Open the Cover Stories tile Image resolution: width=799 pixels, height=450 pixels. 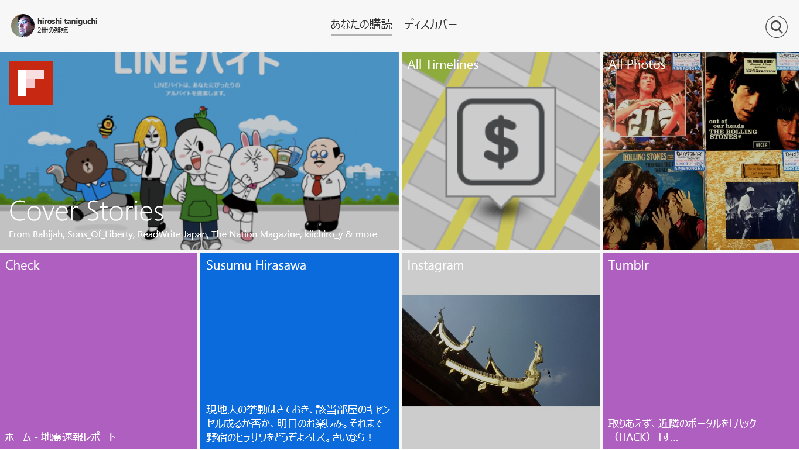(199, 150)
